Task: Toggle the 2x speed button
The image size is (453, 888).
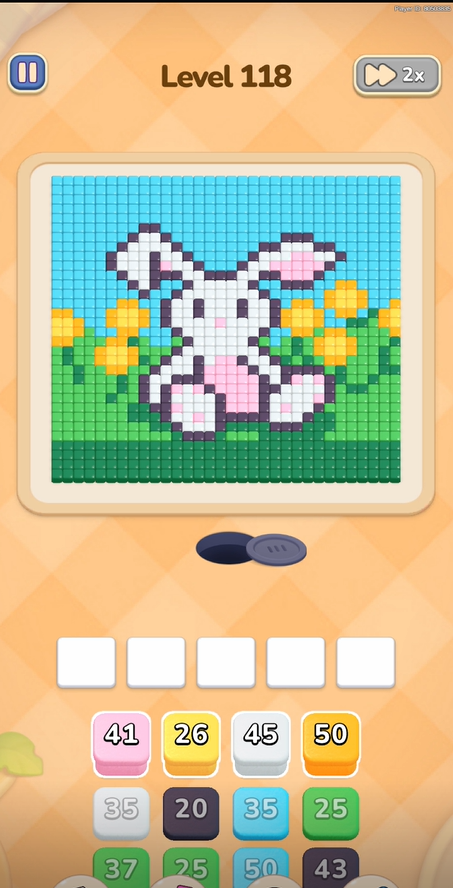Action: tap(397, 75)
